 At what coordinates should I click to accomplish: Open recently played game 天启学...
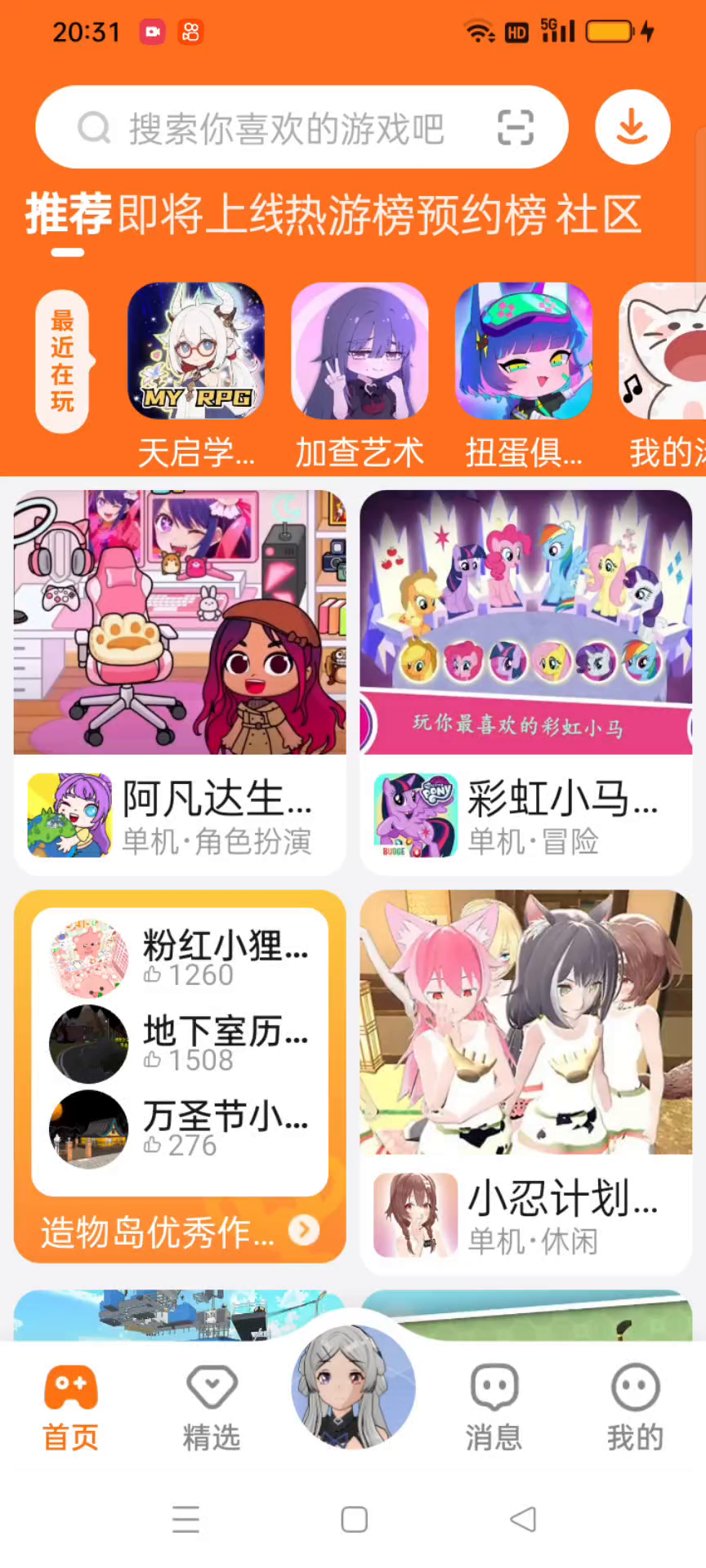tap(196, 351)
